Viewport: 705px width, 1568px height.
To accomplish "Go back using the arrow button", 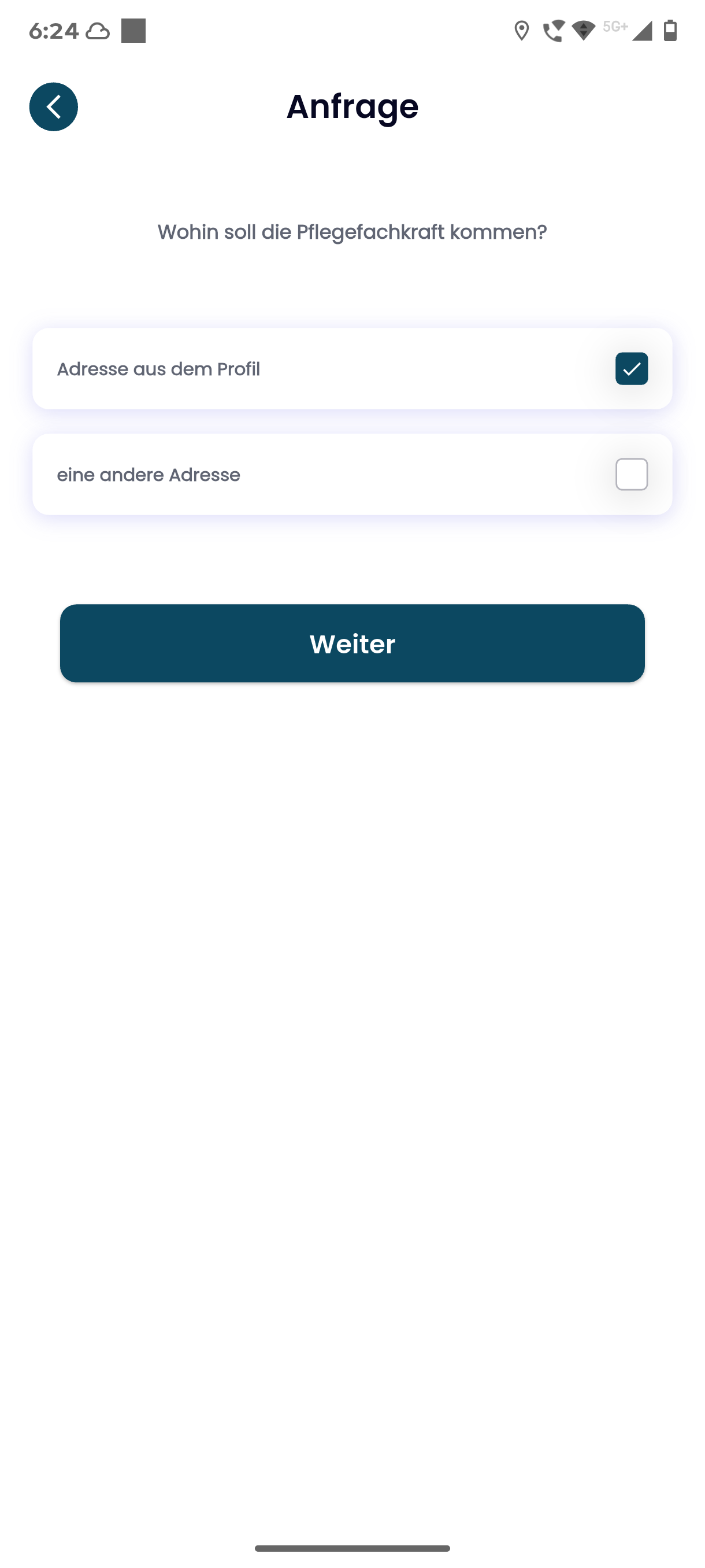I will coord(54,106).
